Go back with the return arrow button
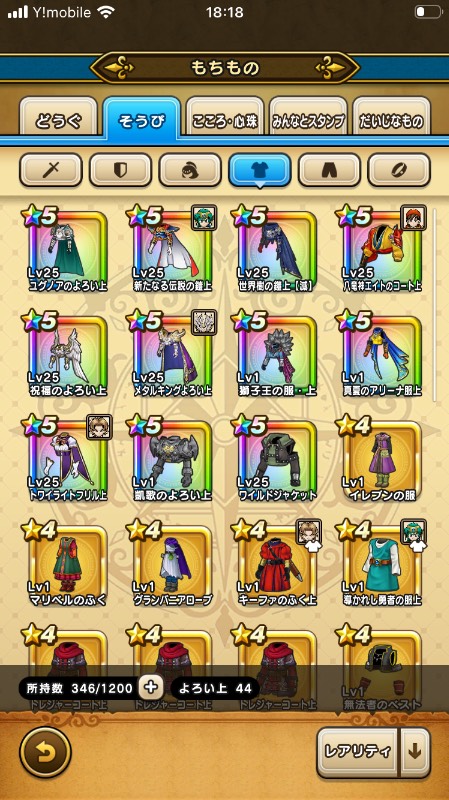This screenshot has height=800, width=449. [x=45, y=753]
